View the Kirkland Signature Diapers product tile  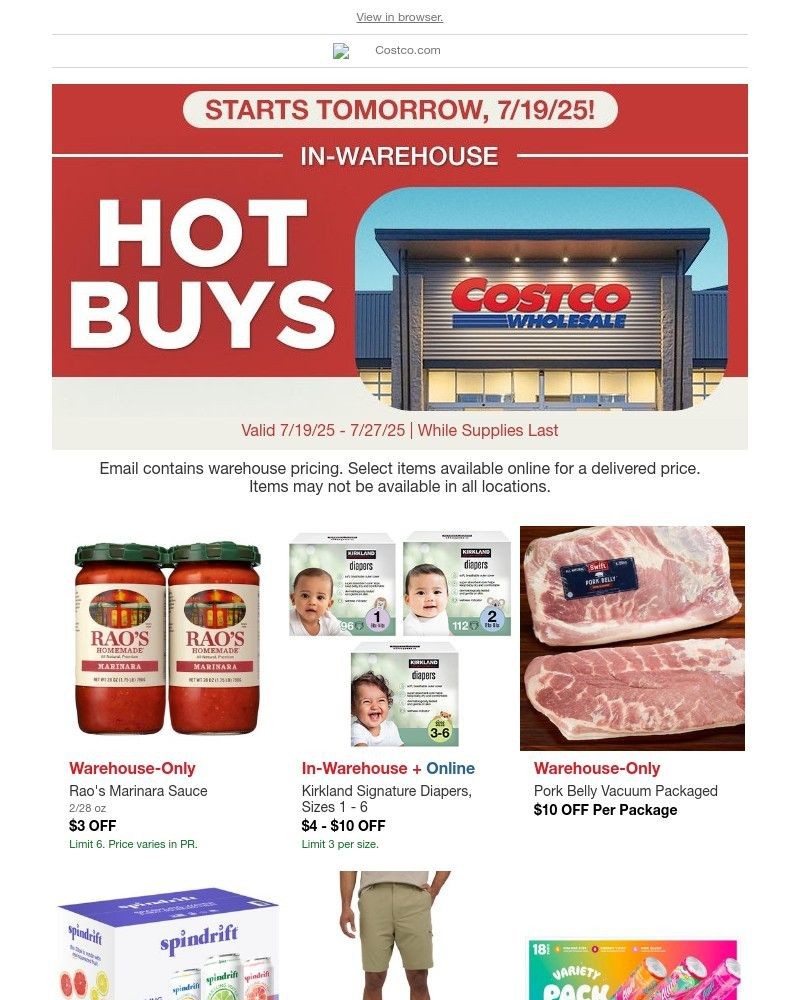[399, 640]
